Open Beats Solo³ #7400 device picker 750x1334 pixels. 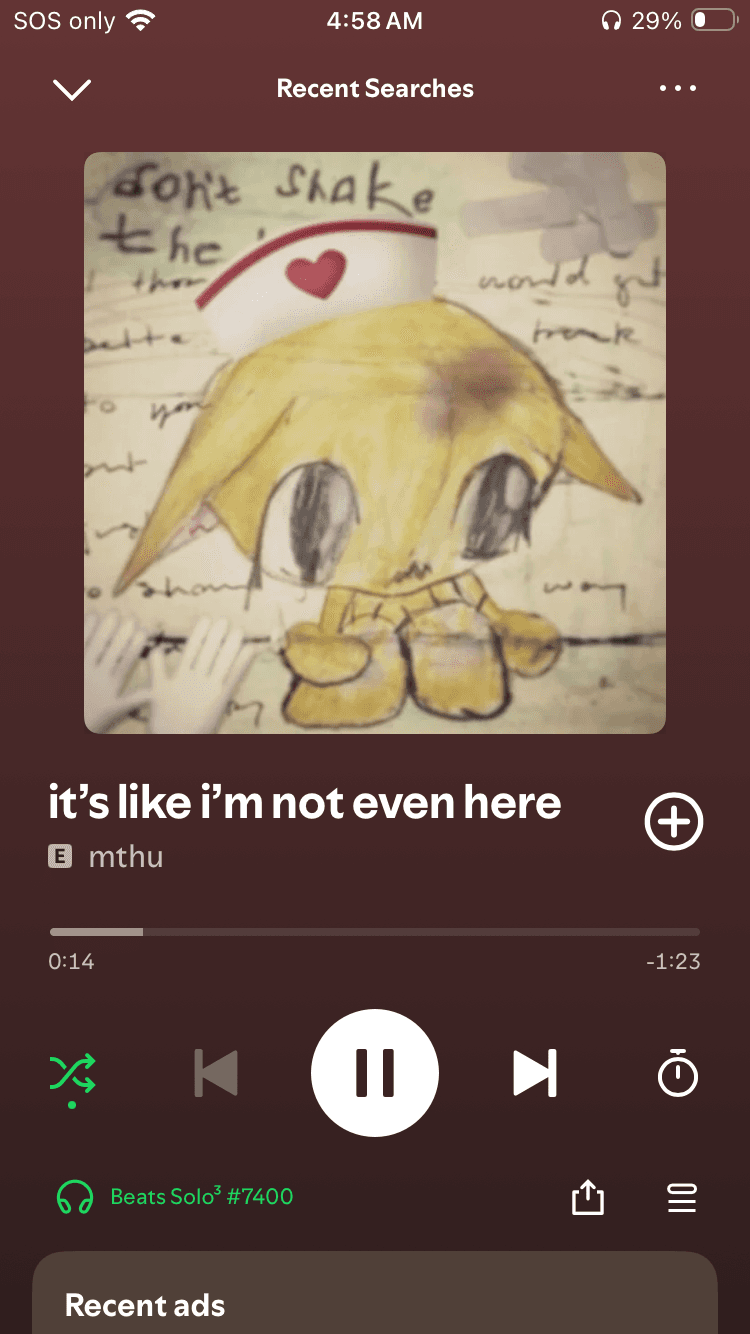175,1197
